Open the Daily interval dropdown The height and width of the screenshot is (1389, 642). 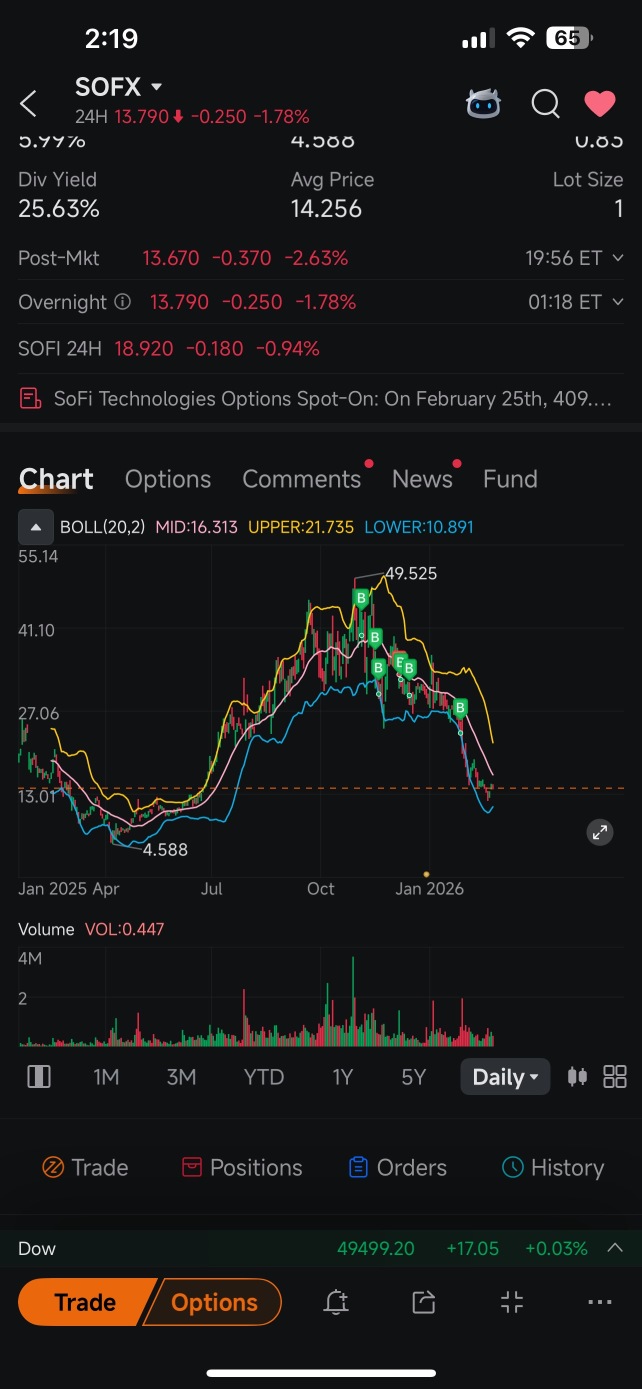pyautogui.click(x=505, y=1077)
